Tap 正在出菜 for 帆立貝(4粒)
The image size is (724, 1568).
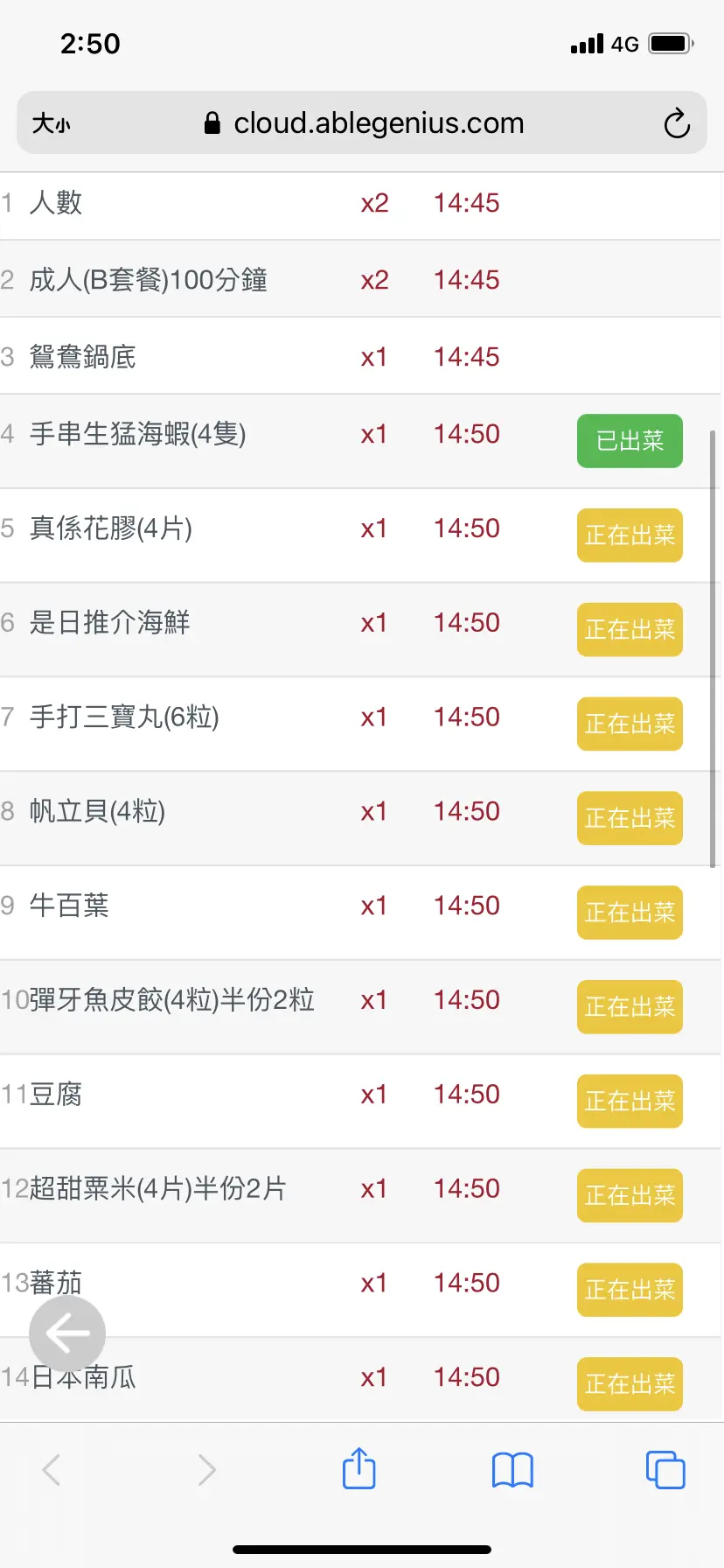tap(630, 818)
